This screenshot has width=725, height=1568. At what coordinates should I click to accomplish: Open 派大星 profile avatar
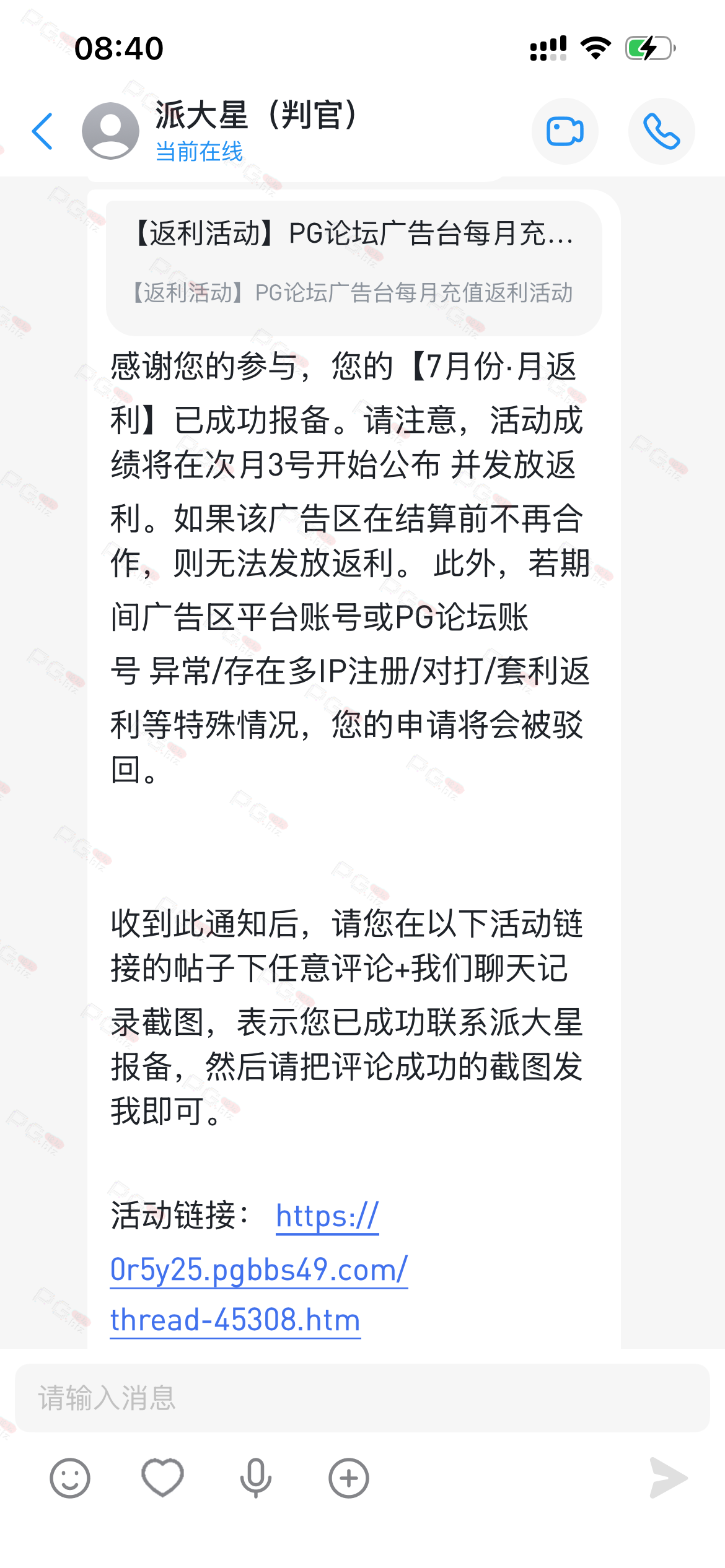(x=110, y=131)
